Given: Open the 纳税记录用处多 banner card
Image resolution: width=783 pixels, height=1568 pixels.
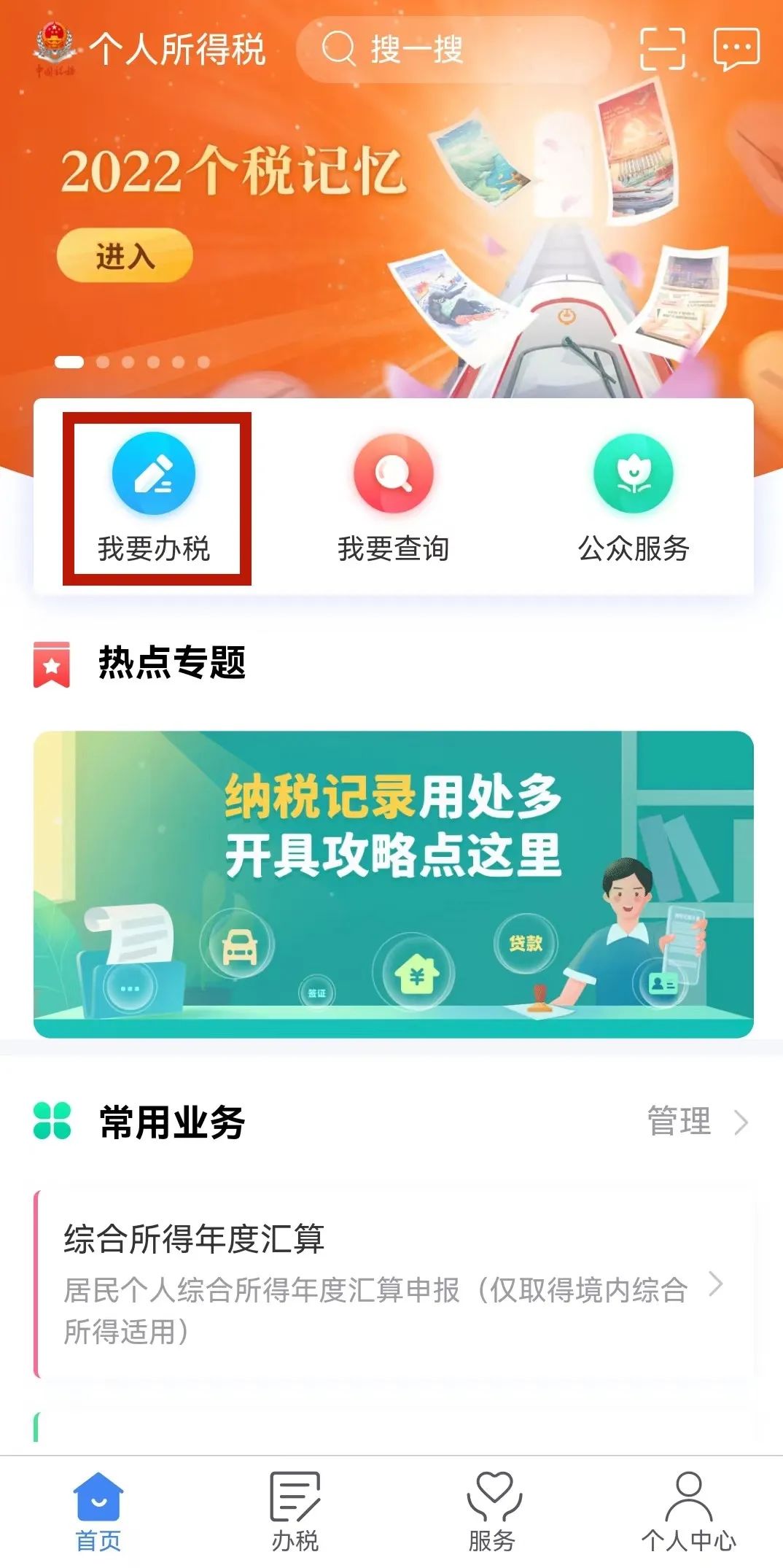Looking at the screenshot, I should [394, 884].
